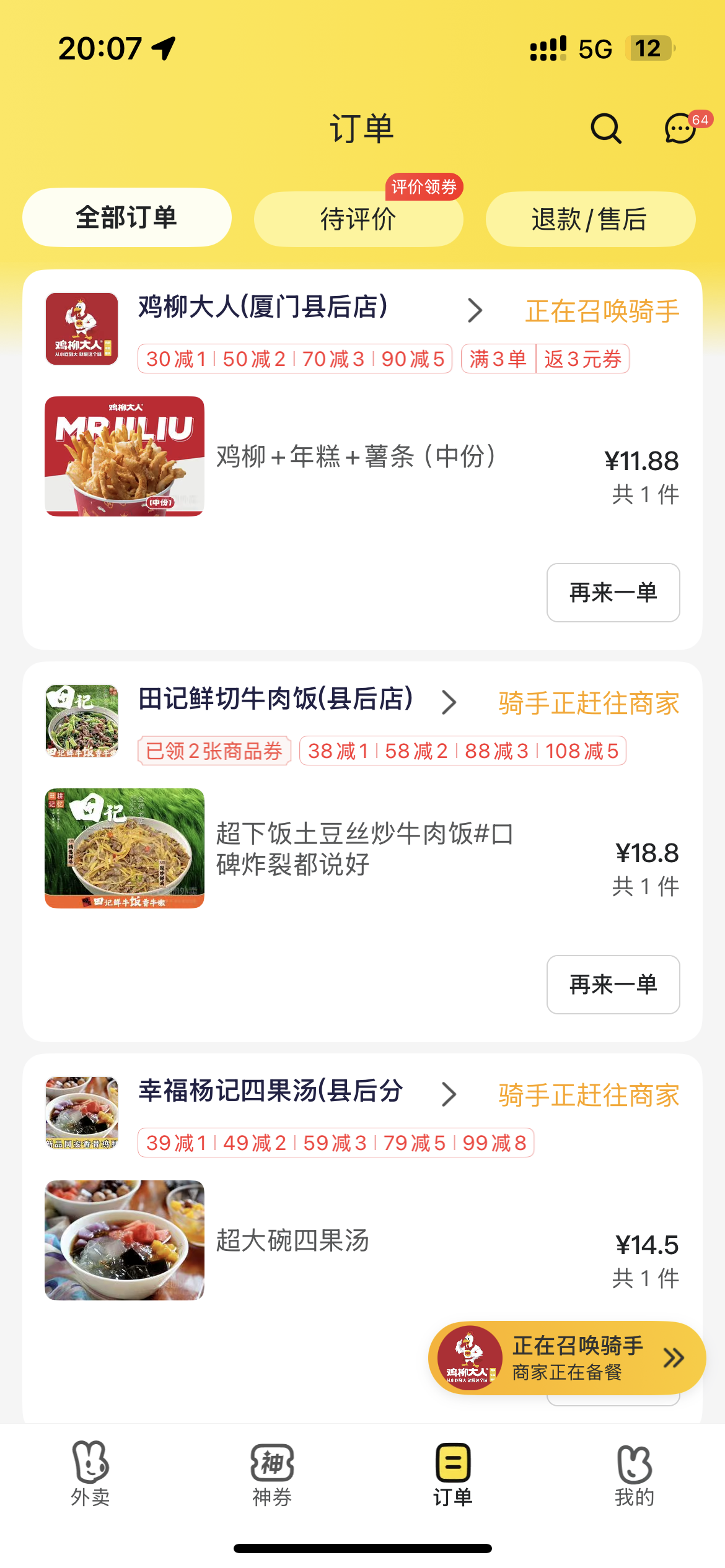The image size is (725, 1568).
Task: Open floating 正在召唤骑手 order status banner
Action: tap(567, 1358)
